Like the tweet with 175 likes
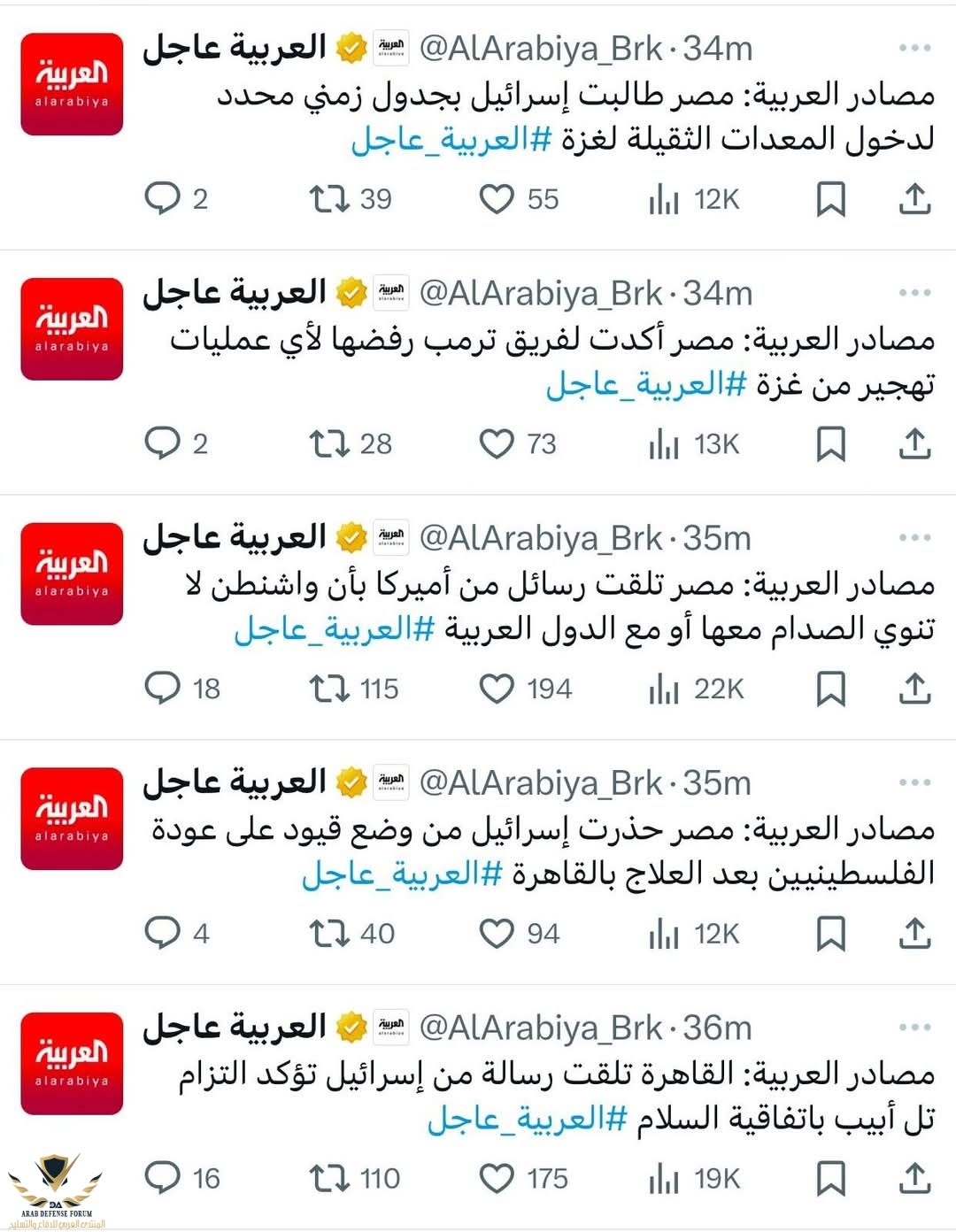 click(x=497, y=1178)
